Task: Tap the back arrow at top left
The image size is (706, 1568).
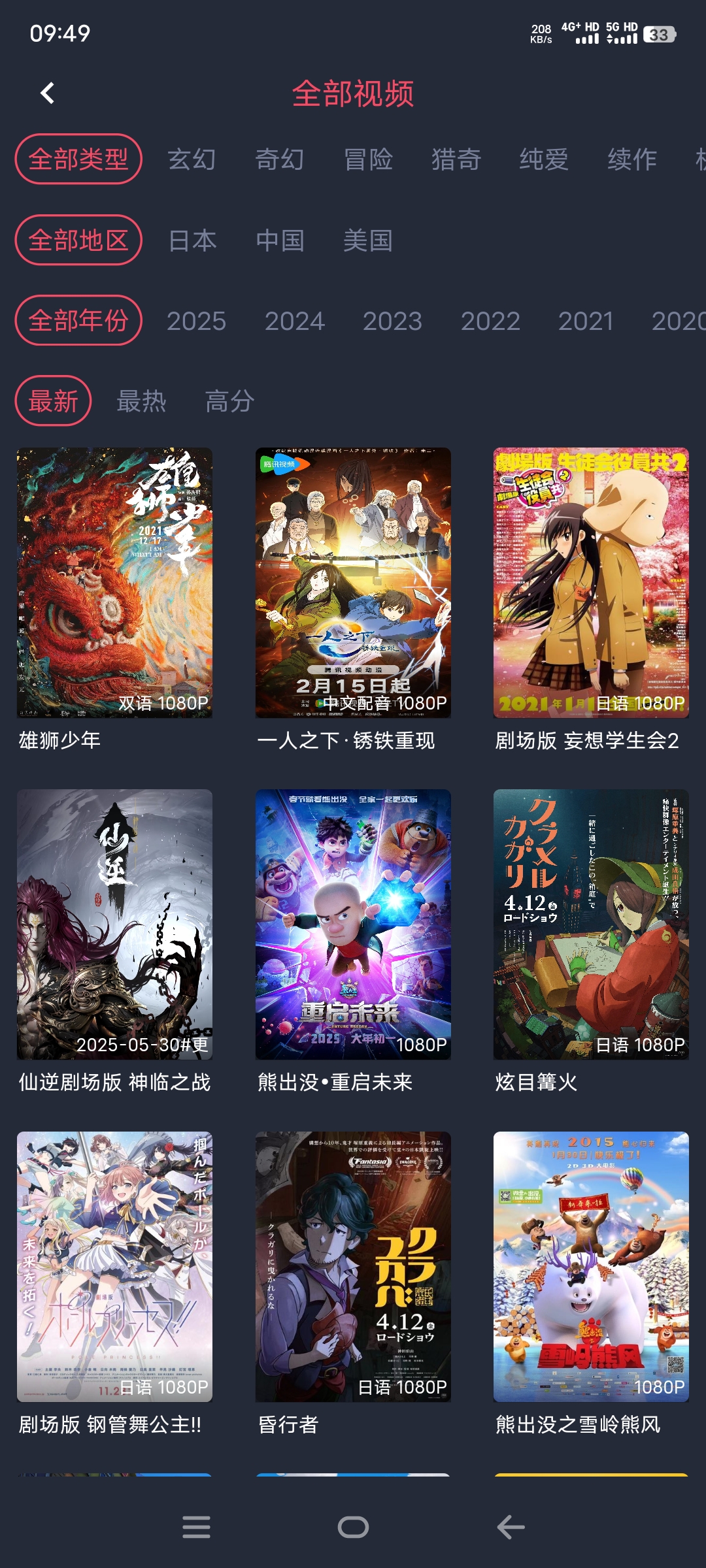Action: point(46,93)
